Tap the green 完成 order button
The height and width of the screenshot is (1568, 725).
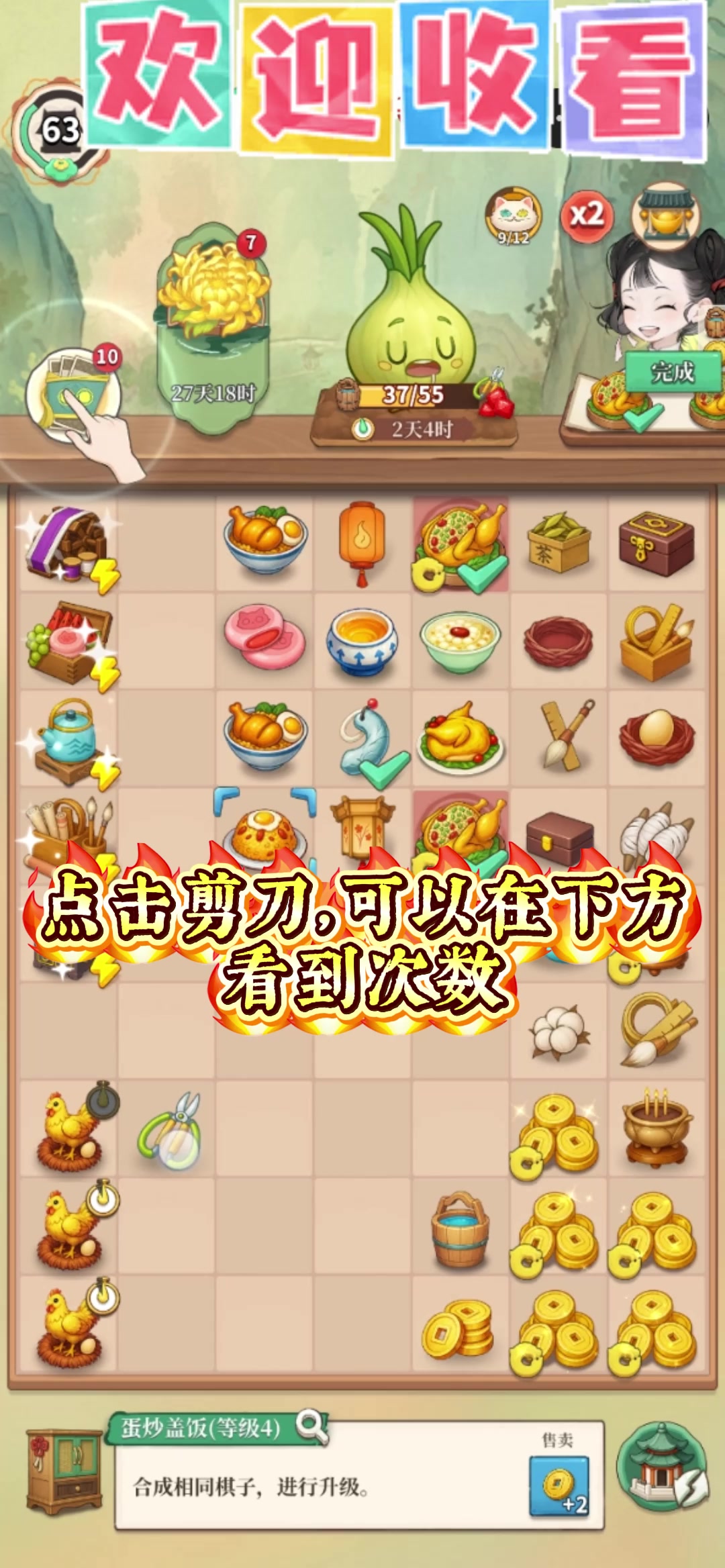click(x=672, y=372)
